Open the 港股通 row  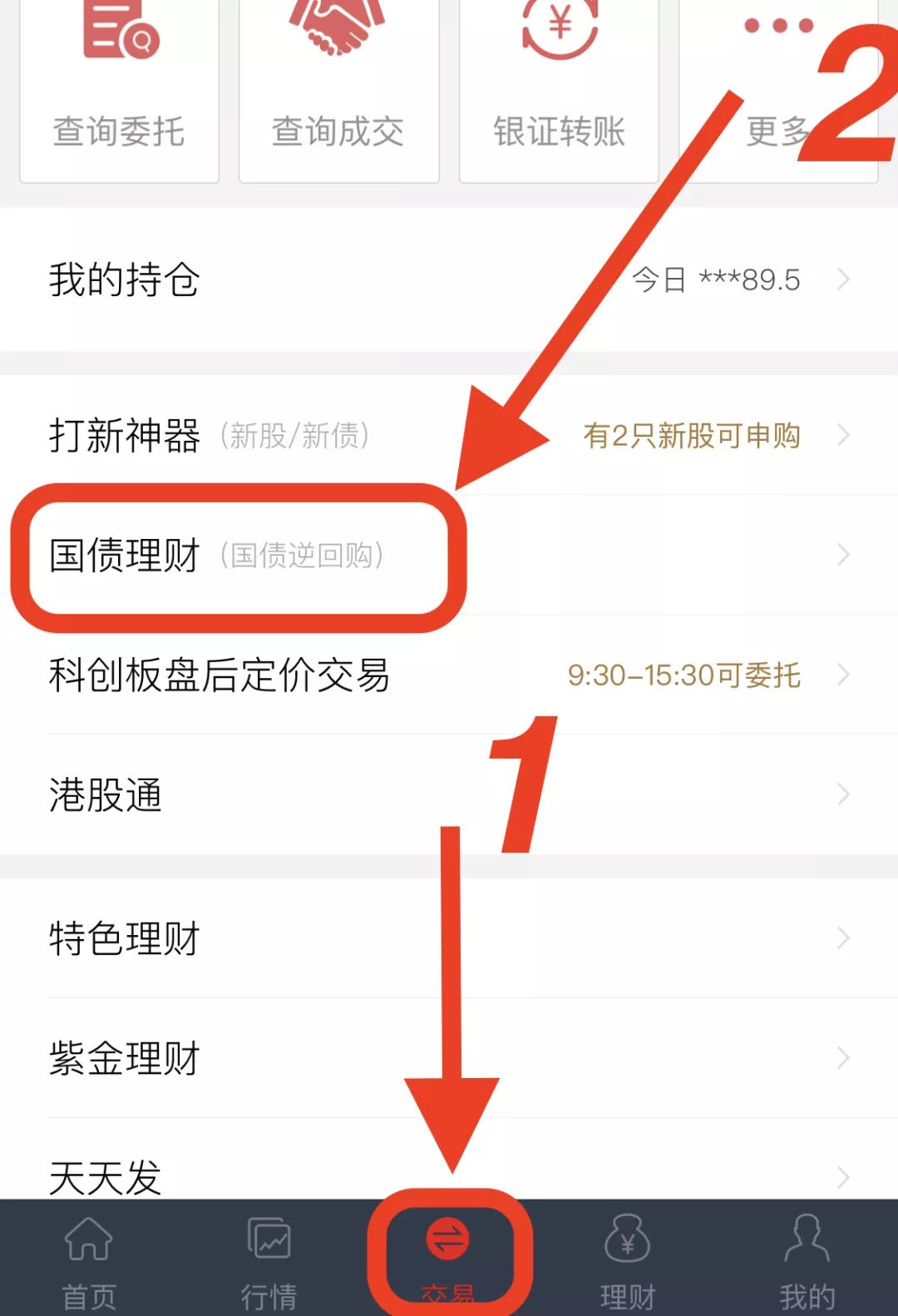tap(449, 795)
